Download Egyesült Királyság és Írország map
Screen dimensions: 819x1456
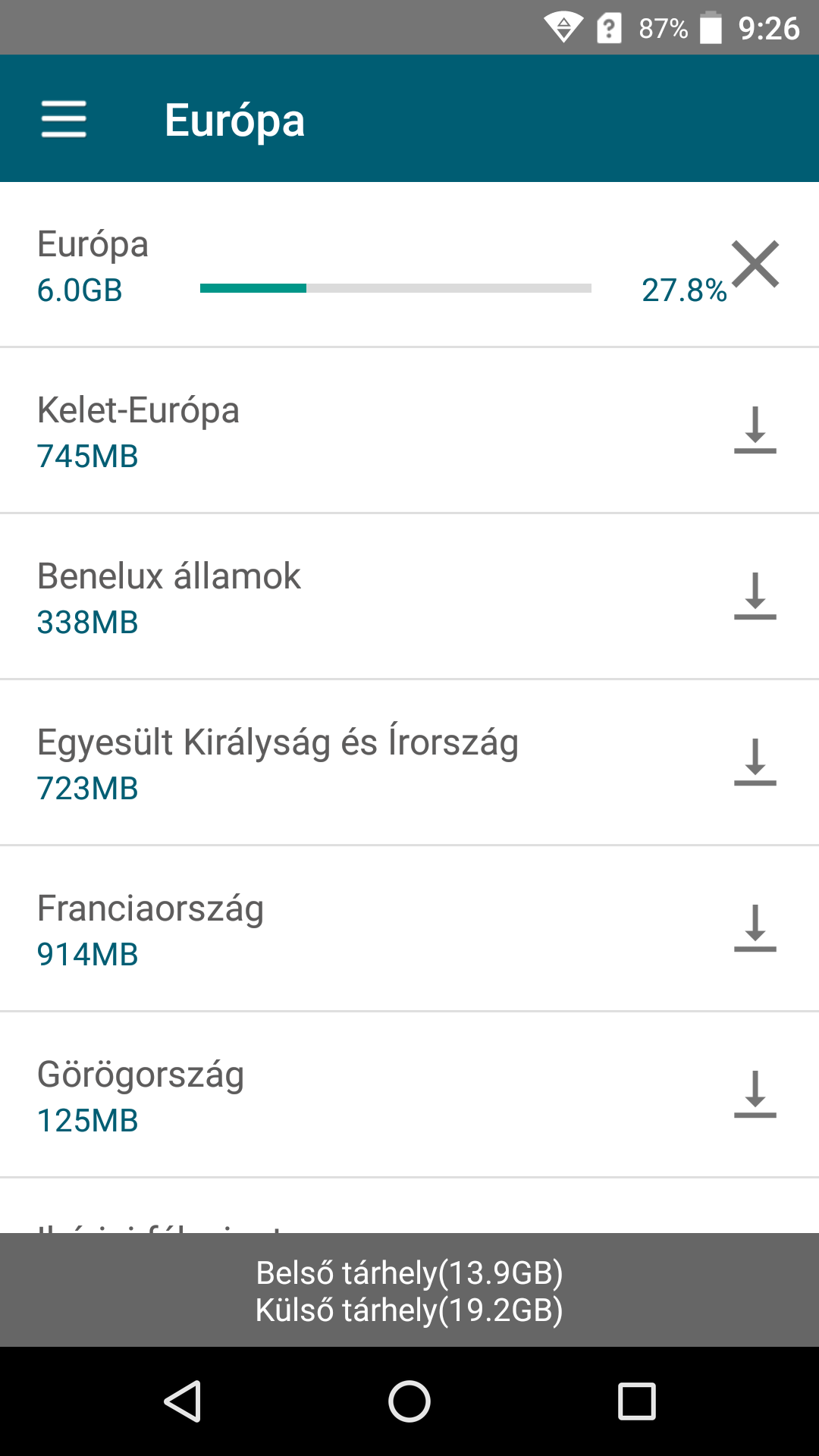[755, 762]
